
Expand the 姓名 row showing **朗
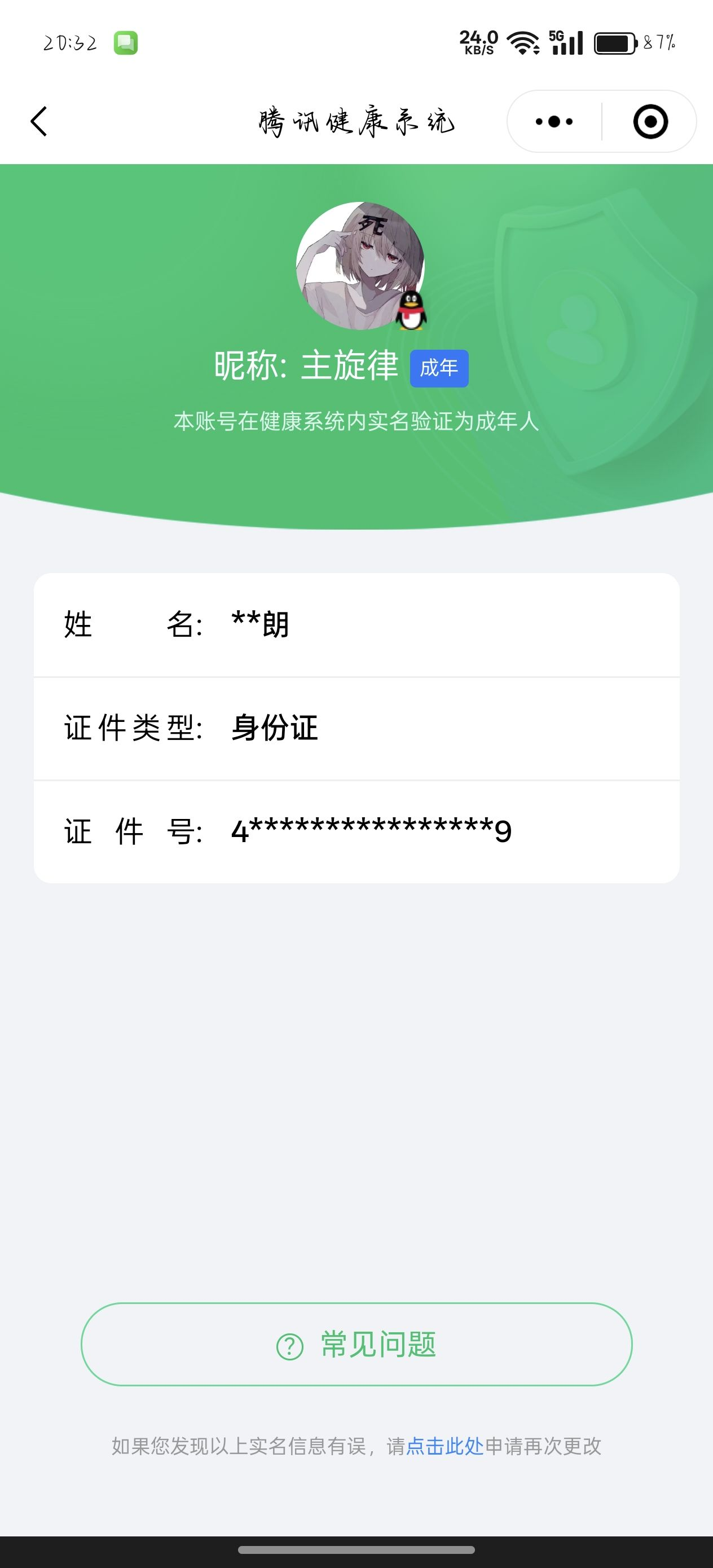[356, 624]
